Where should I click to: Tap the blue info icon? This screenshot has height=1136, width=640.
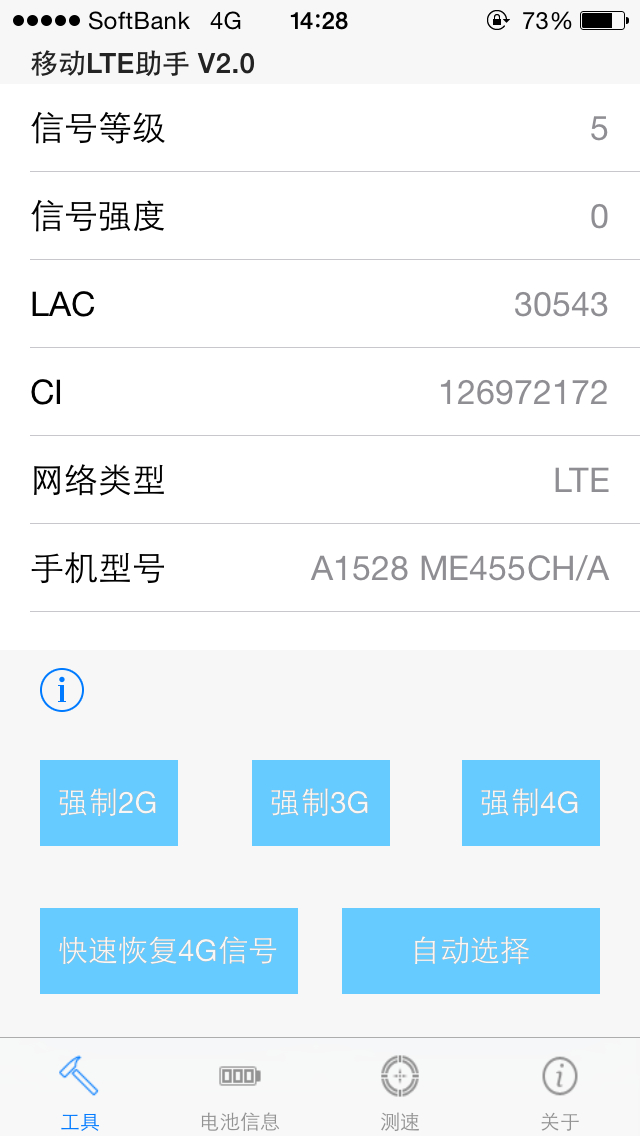pyautogui.click(x=62, y=690)
